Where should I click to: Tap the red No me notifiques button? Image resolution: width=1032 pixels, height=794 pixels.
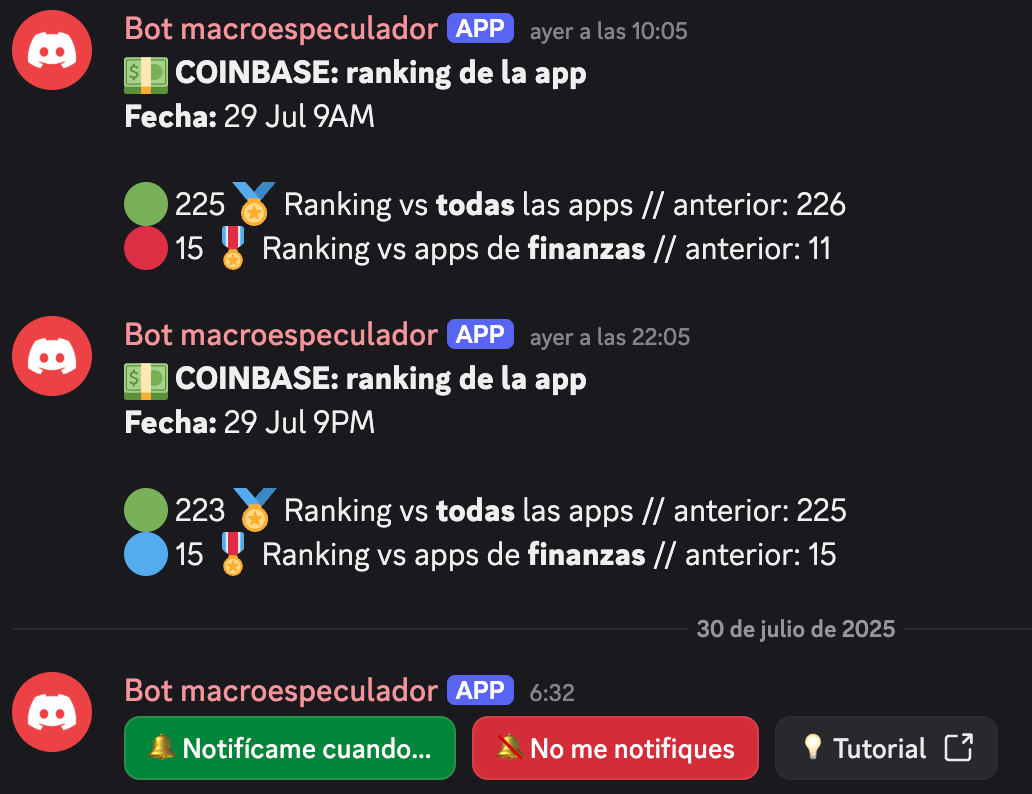[x=614, y=748]
